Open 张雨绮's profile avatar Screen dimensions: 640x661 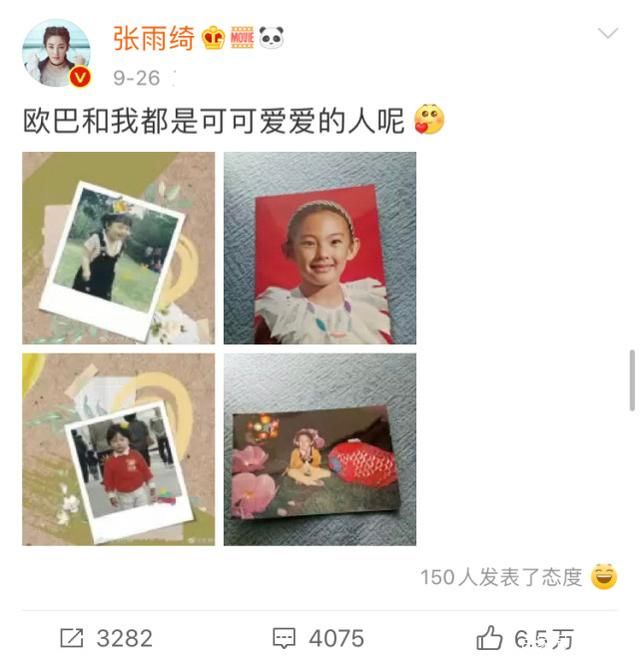pos(56,53)
